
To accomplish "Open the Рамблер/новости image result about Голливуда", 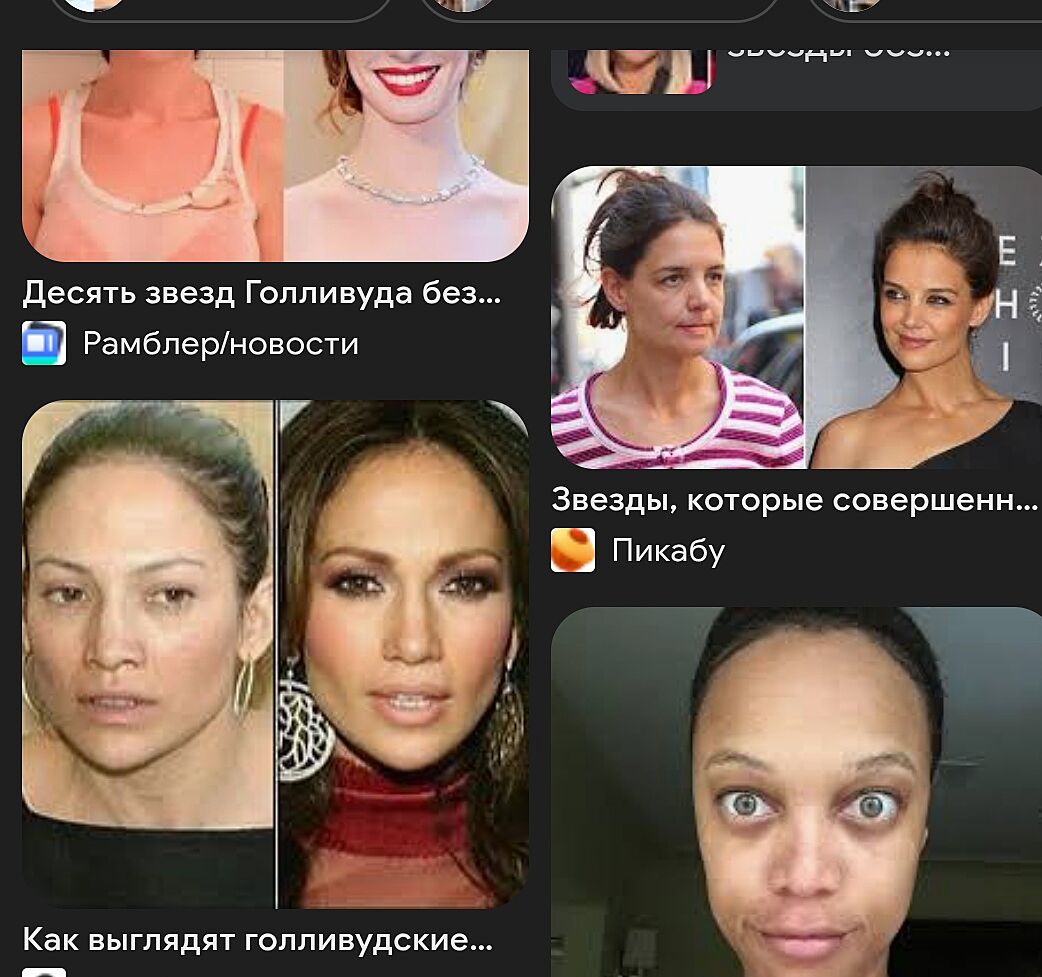I will pyautogui.click(x=275, y=155).
